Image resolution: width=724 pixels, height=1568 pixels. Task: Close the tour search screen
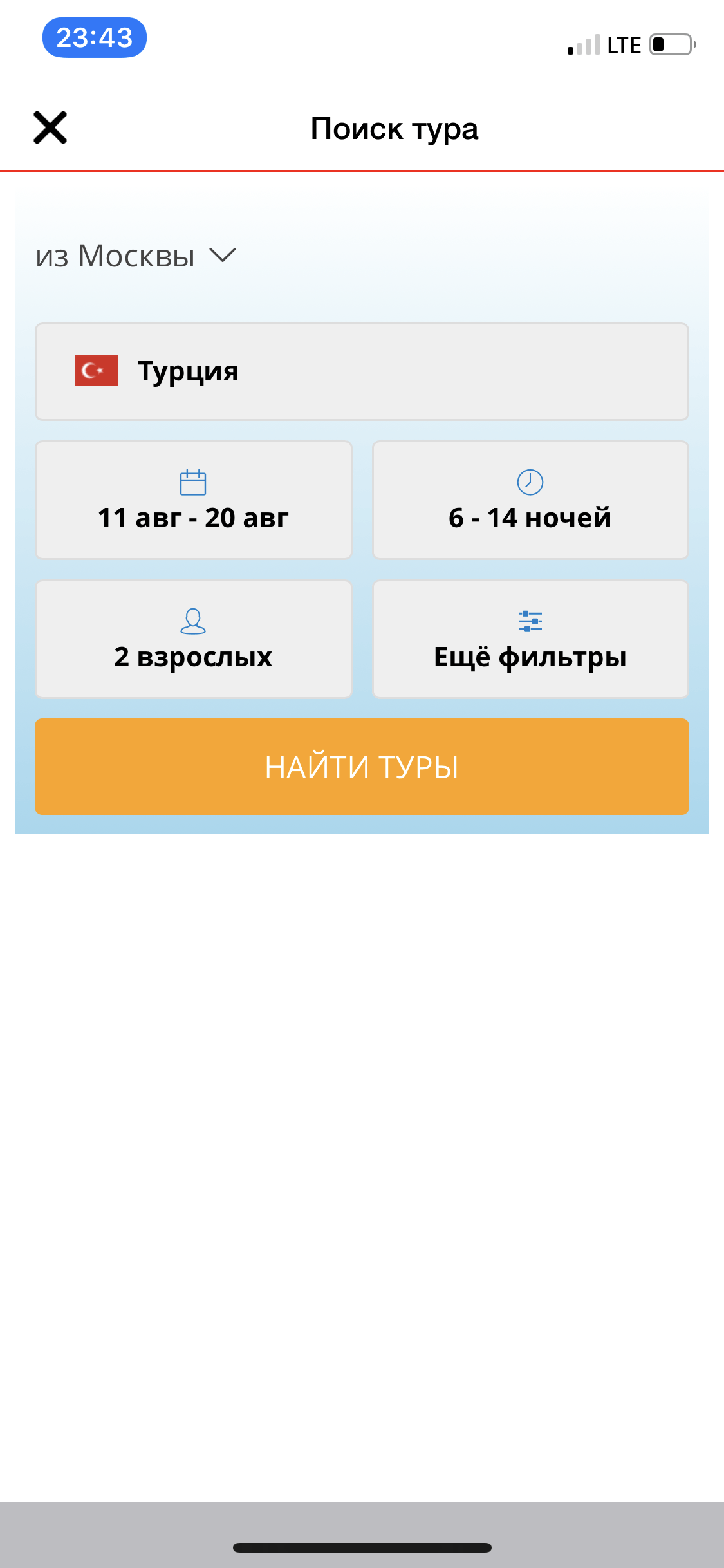(50, 127)
